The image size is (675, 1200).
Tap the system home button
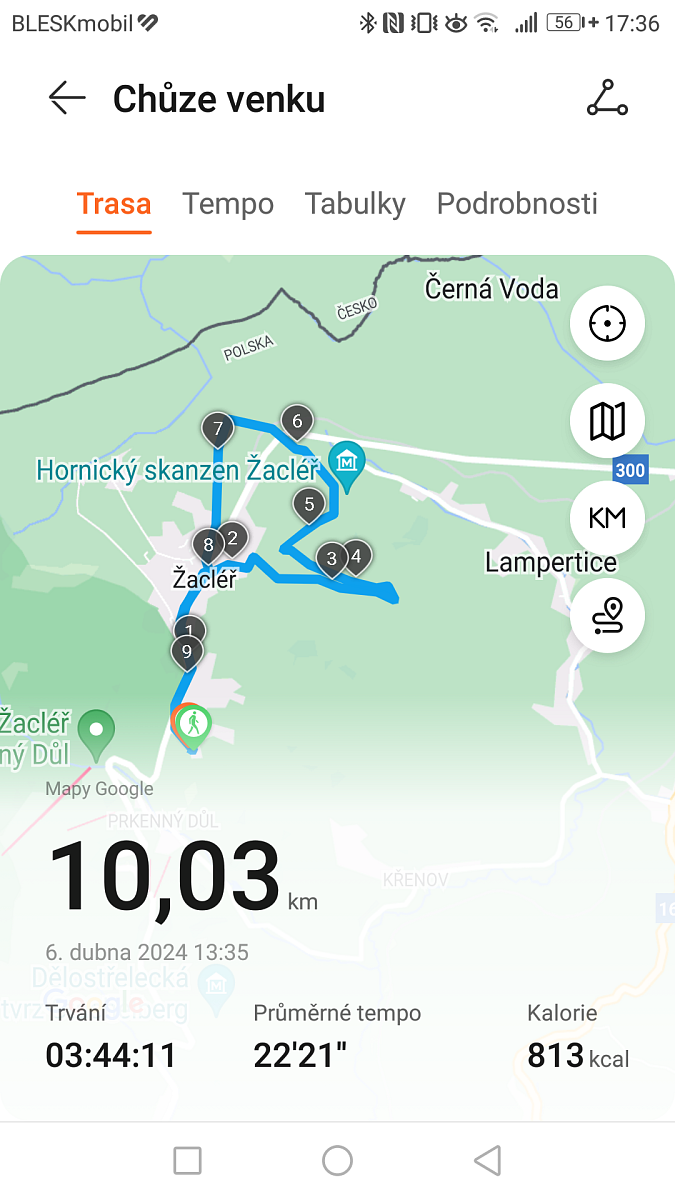[x=337, y=1160]
